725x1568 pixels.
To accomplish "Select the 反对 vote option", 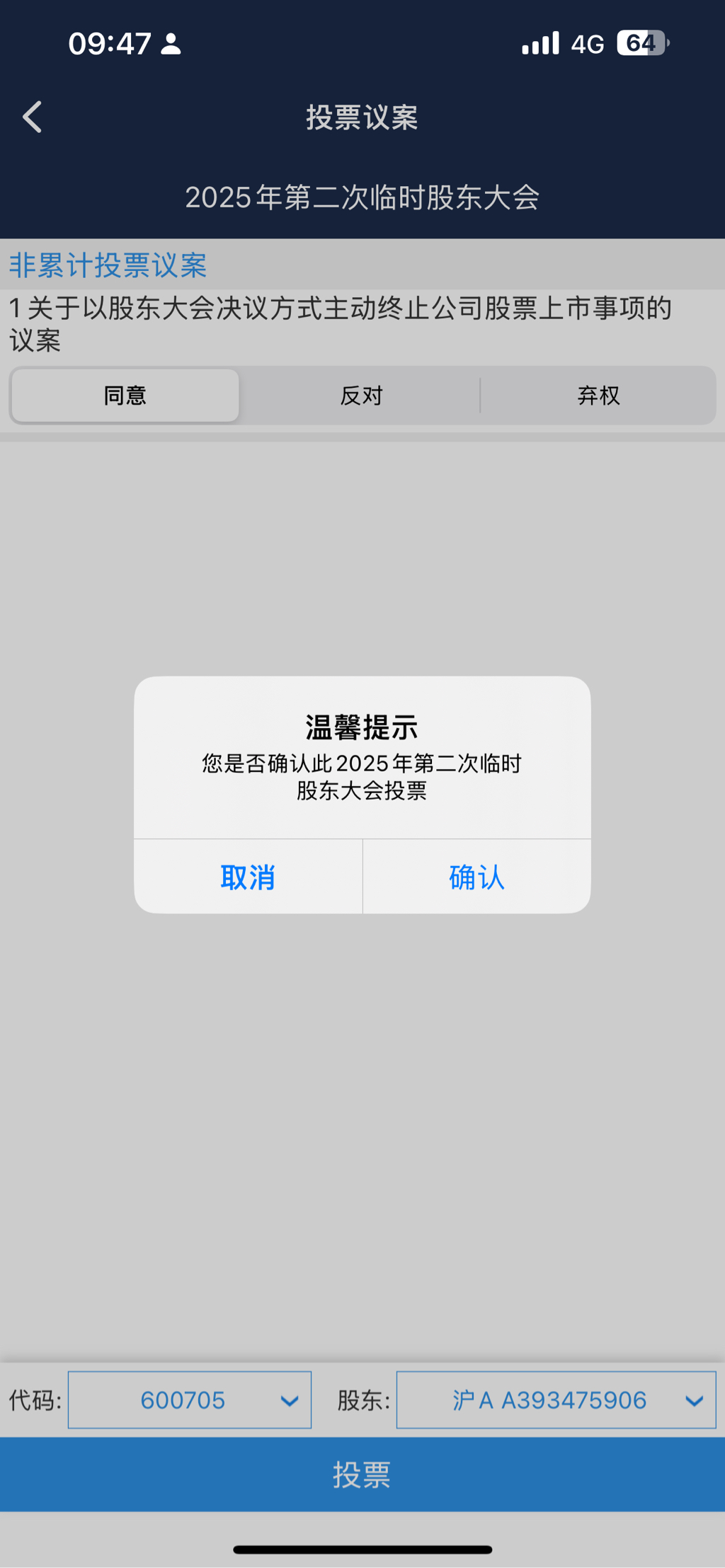I will 361,395.
